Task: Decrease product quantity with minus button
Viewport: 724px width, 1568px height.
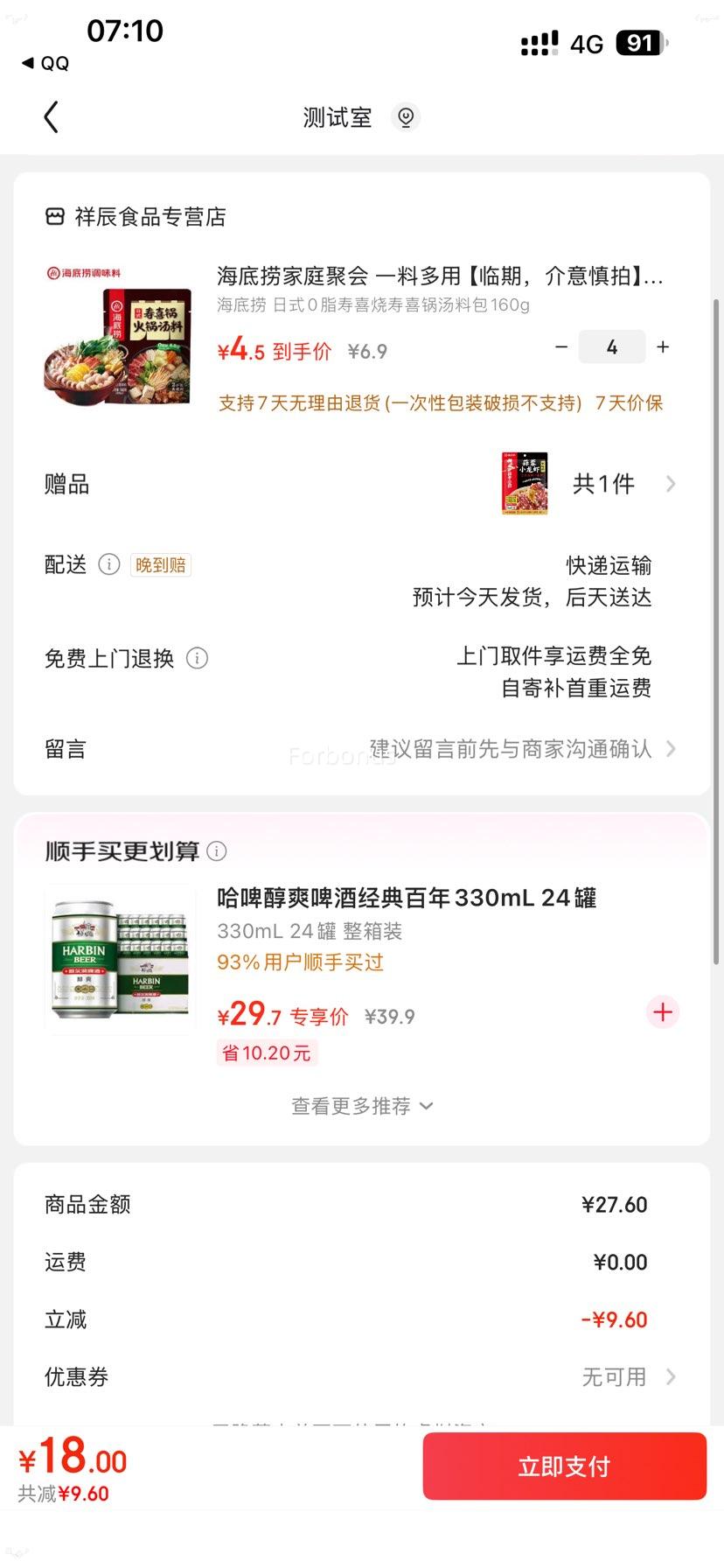Action: click(x=561, y=346)
